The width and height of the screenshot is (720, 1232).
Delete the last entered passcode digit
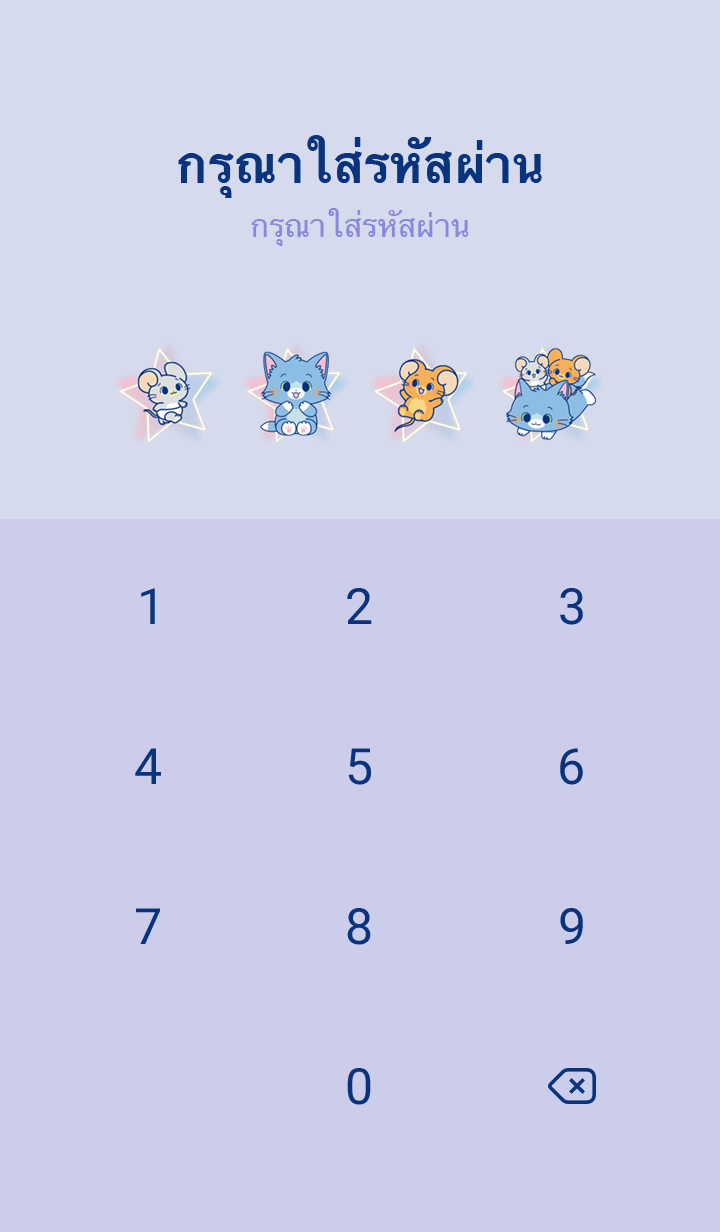coord(572,1086)
